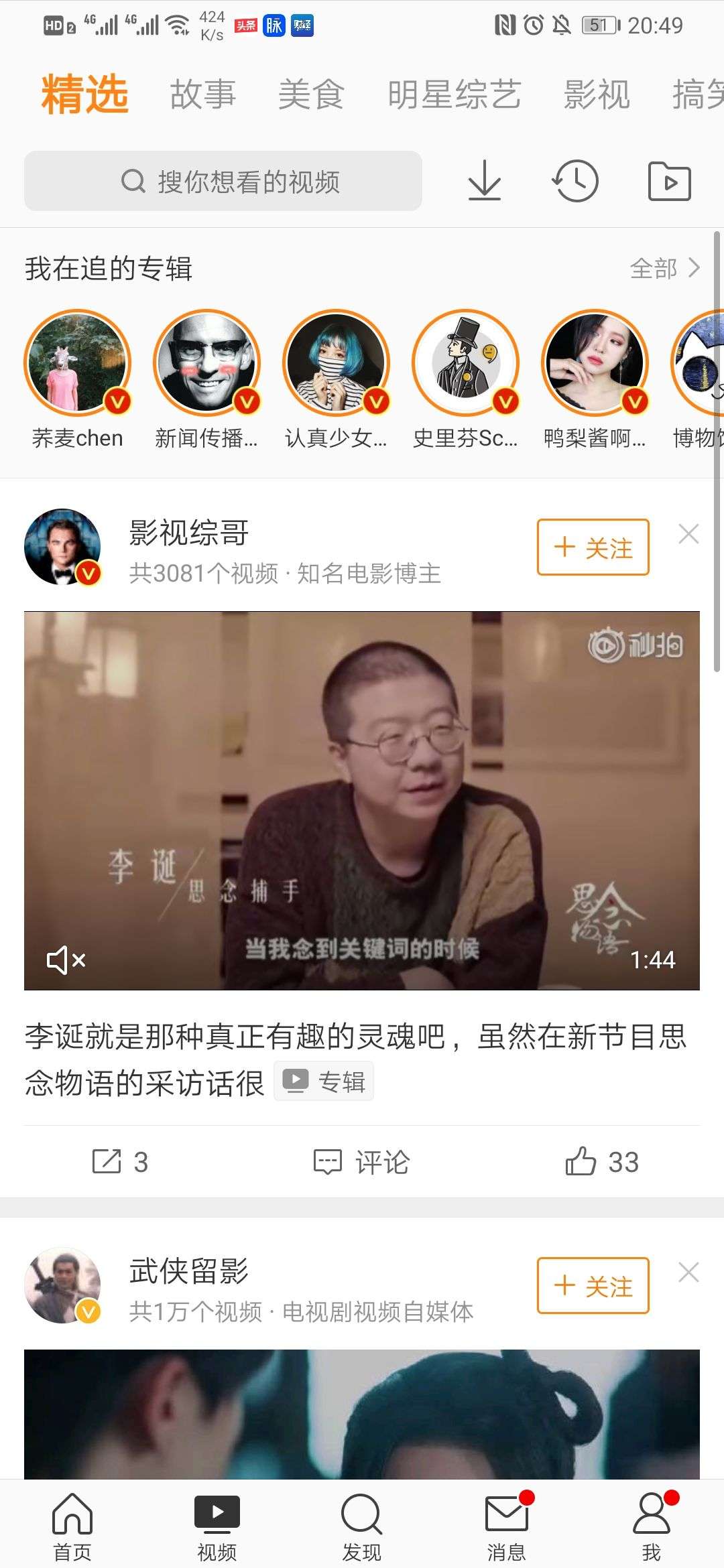Follow 武侠留影 with 关注 button
Screen dimensions: 724x1568
tap(593, 1285)
